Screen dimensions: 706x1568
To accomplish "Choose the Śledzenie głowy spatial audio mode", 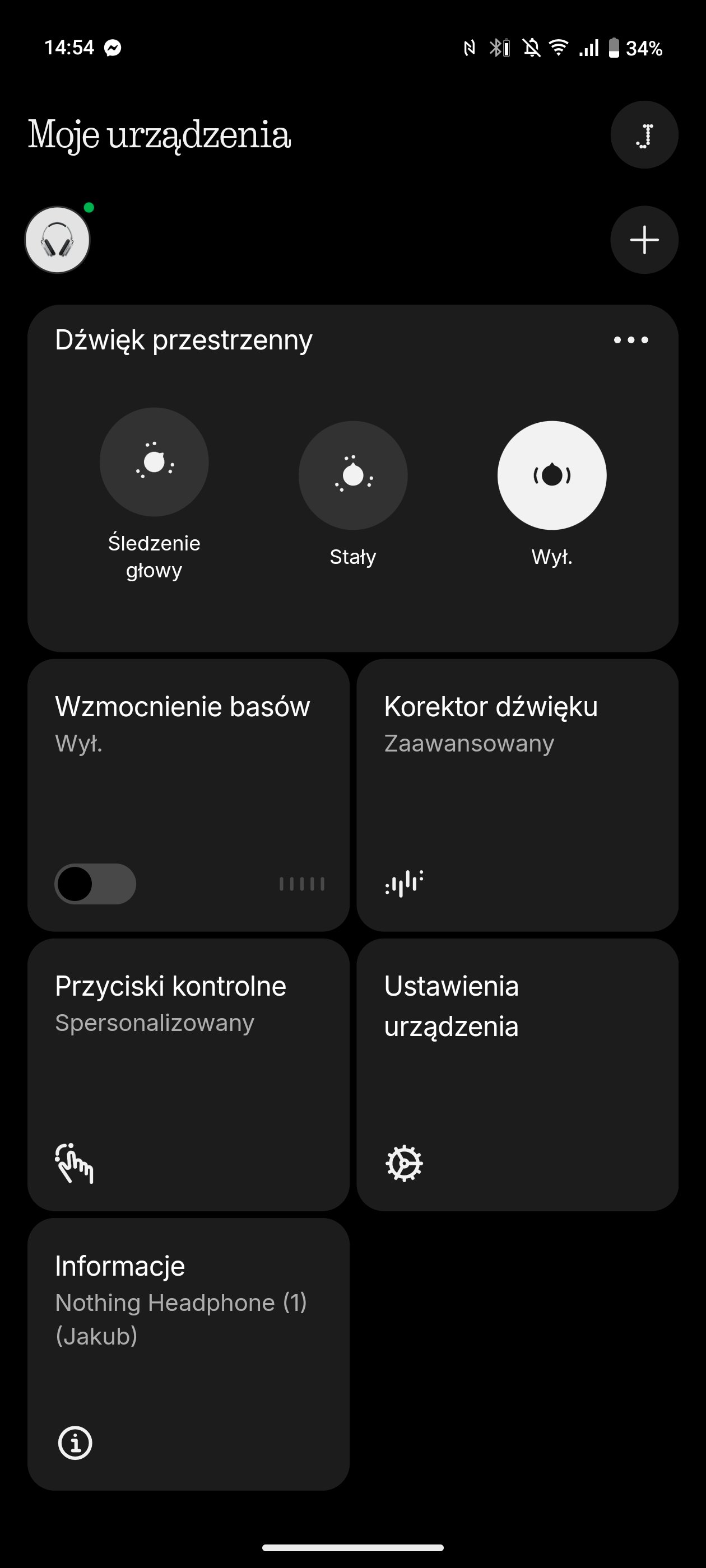I will [154, 462].
